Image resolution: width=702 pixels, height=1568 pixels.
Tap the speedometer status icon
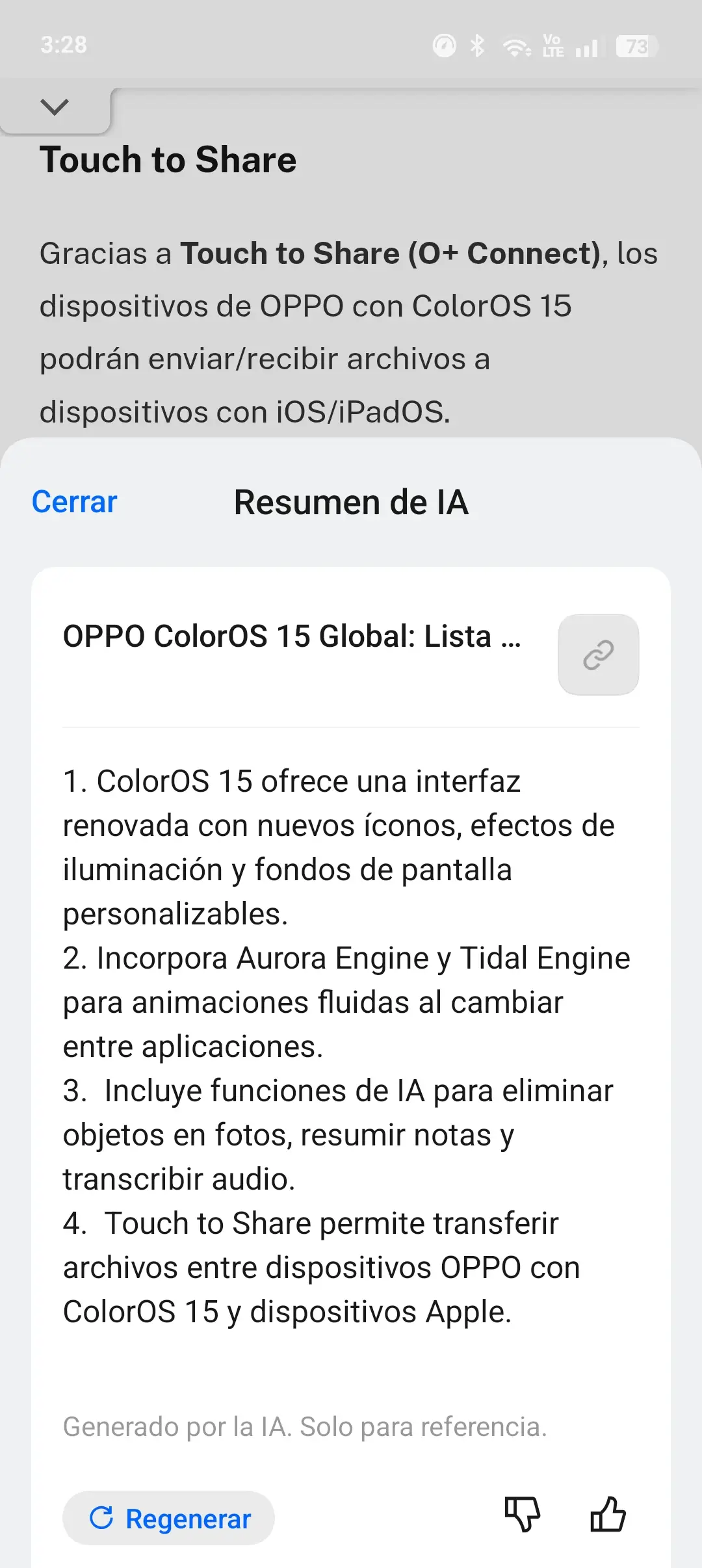coord(444,46)
